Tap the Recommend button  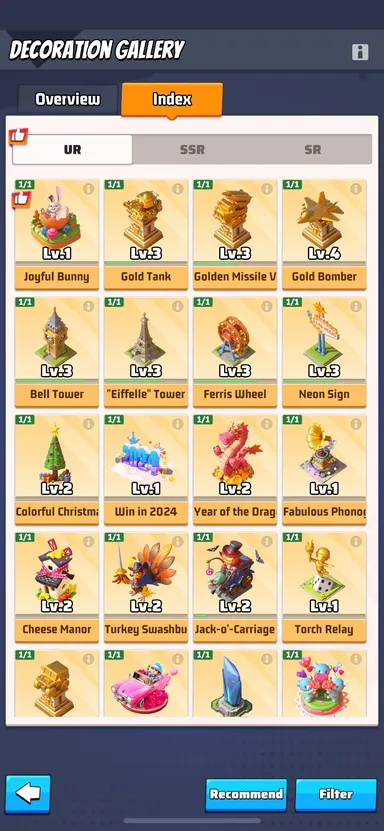click(246, 794)
